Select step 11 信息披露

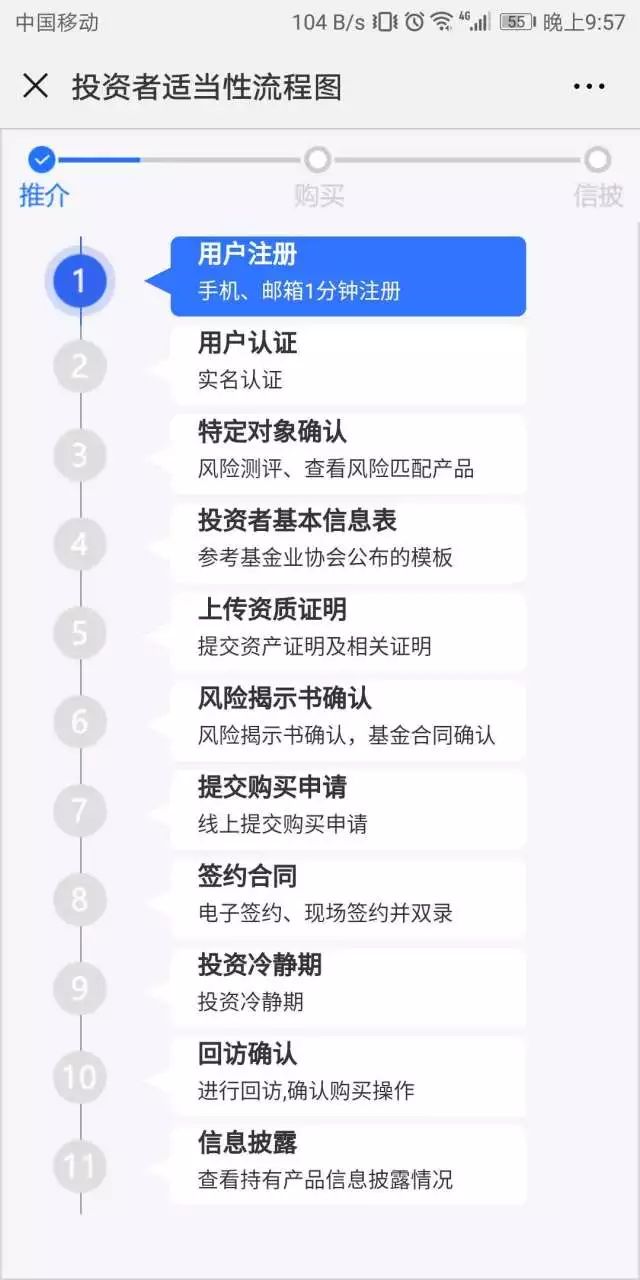click(x=347, y=1165)
